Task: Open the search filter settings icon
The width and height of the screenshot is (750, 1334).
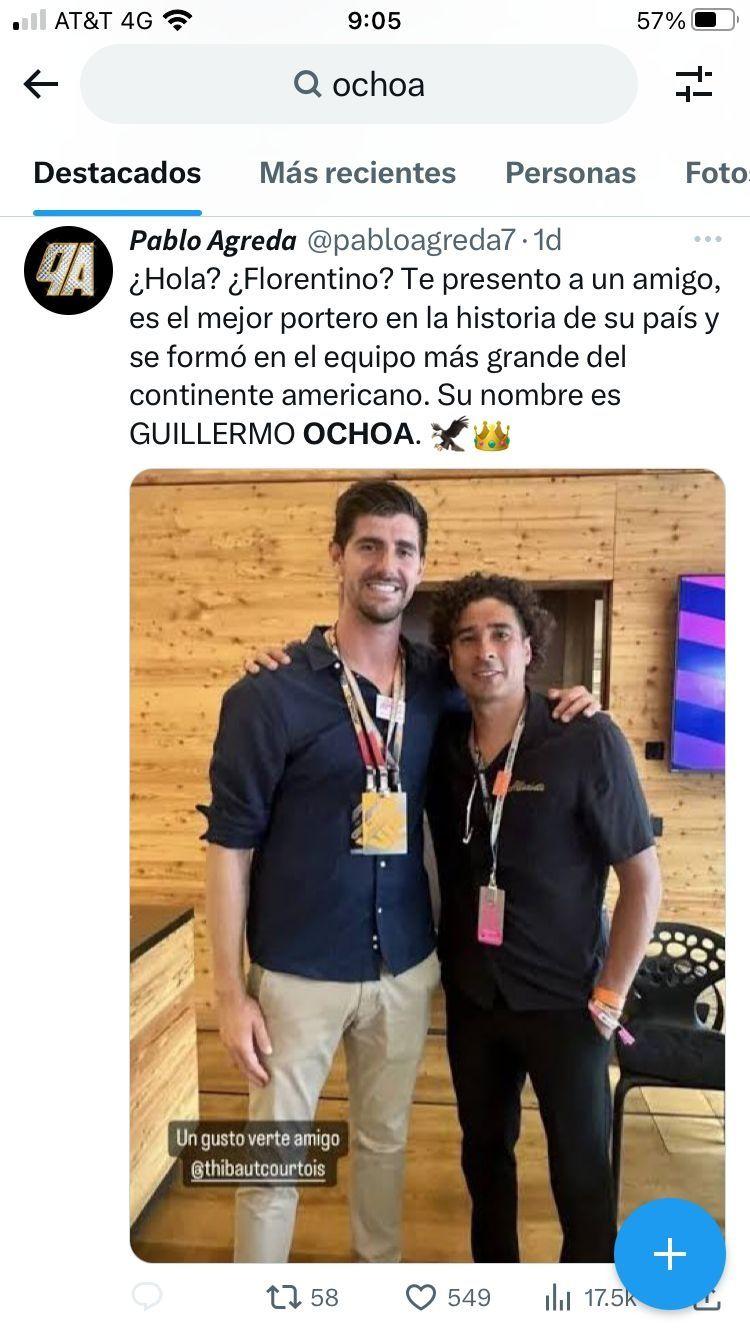Action: (693, 84)
